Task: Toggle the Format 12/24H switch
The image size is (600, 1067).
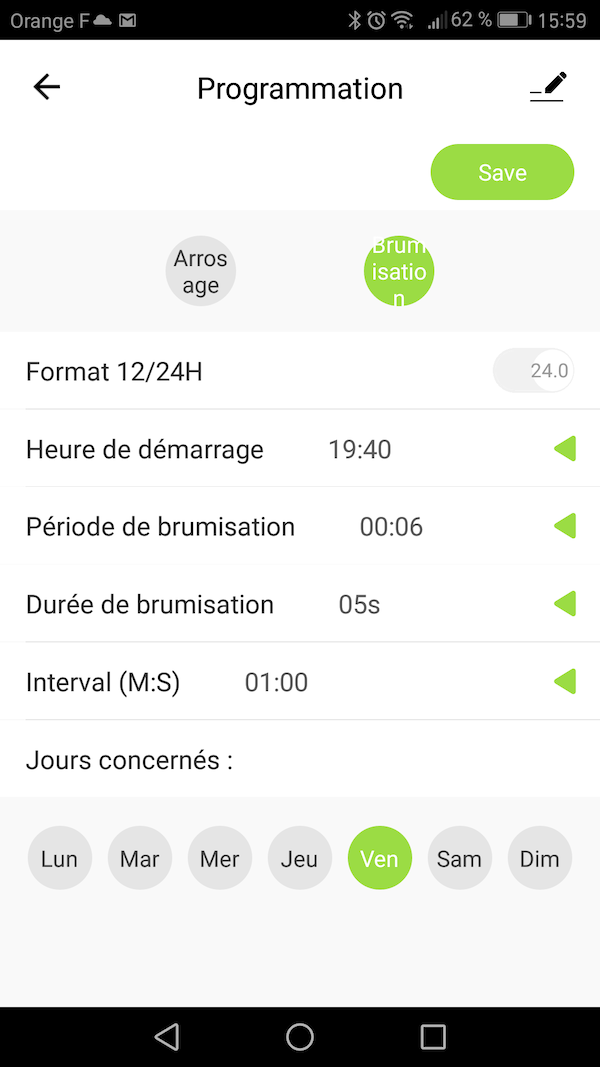Action: click(x=533, y=371)
